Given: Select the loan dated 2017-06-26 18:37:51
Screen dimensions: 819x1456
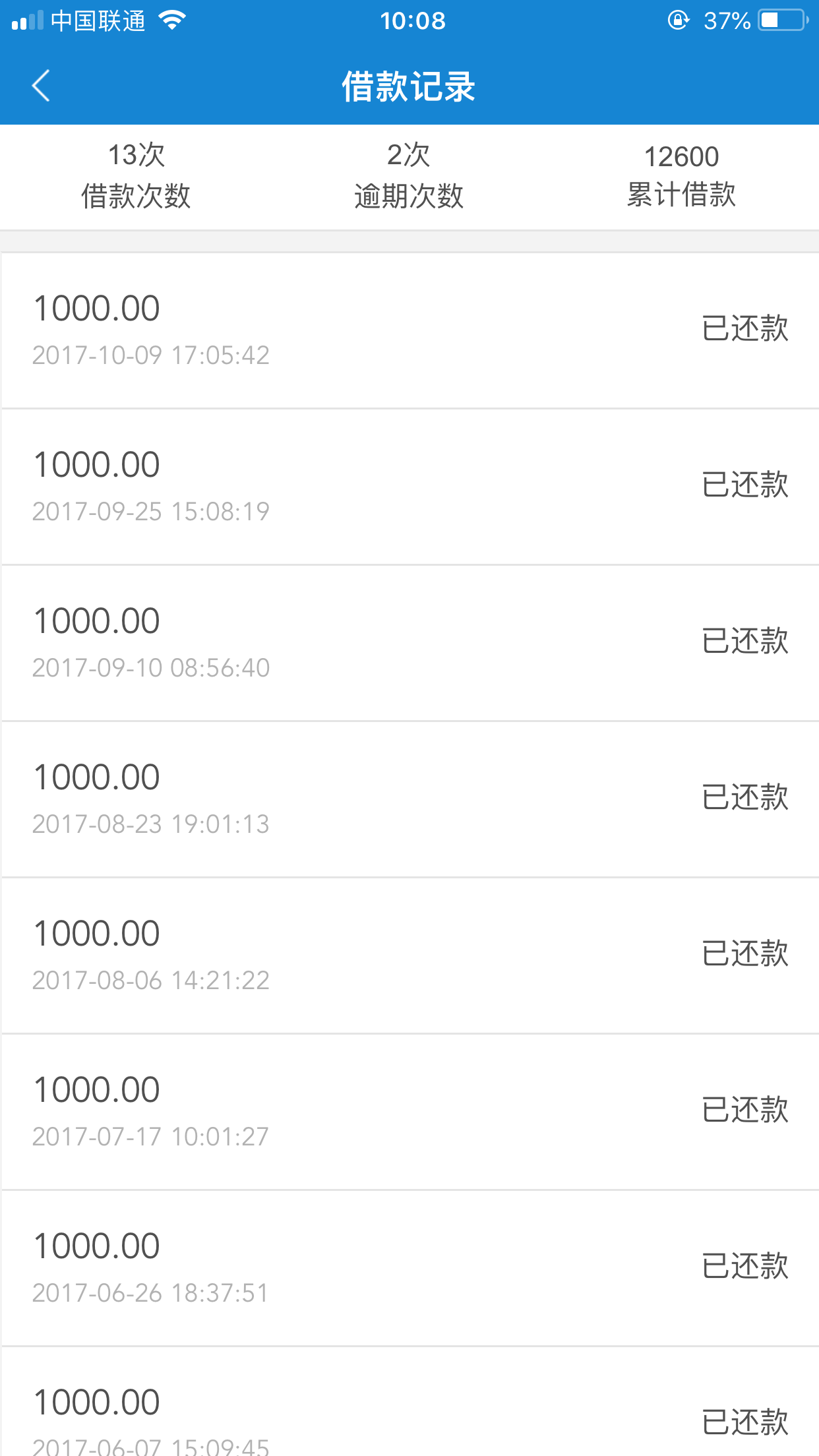Looking at the screenshot, I should coord(409,1268).
